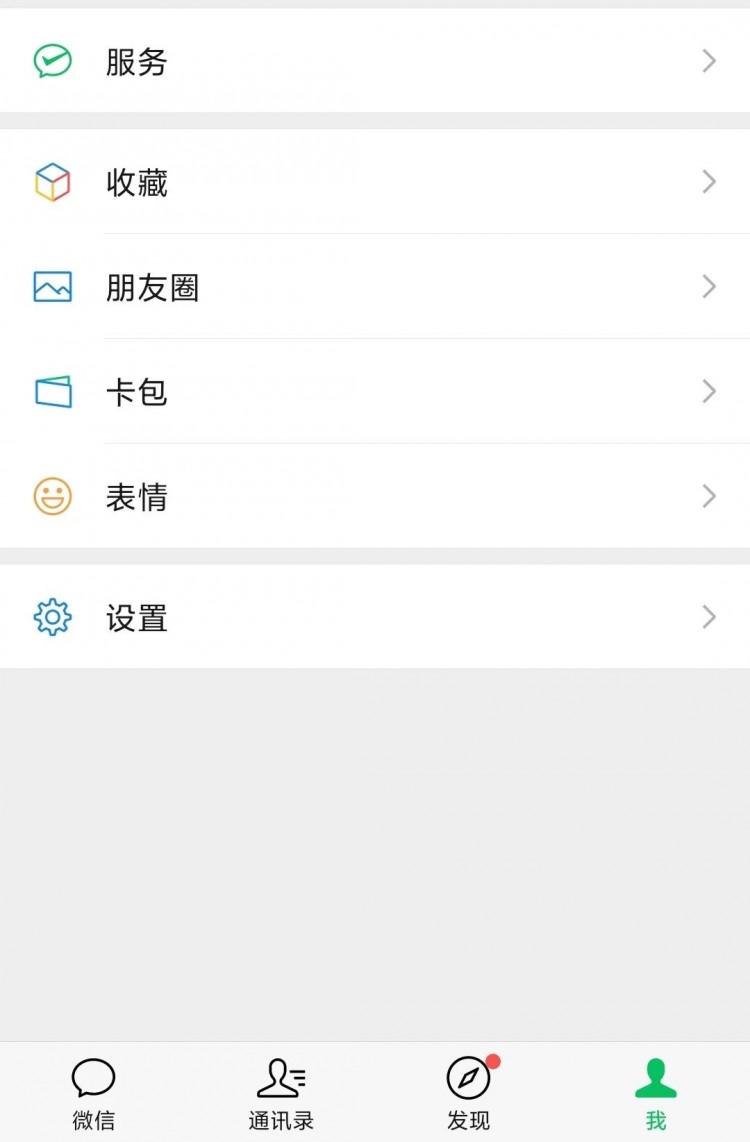
Task: Click the Discover compass icon
Action: (x=468, y=1077)
